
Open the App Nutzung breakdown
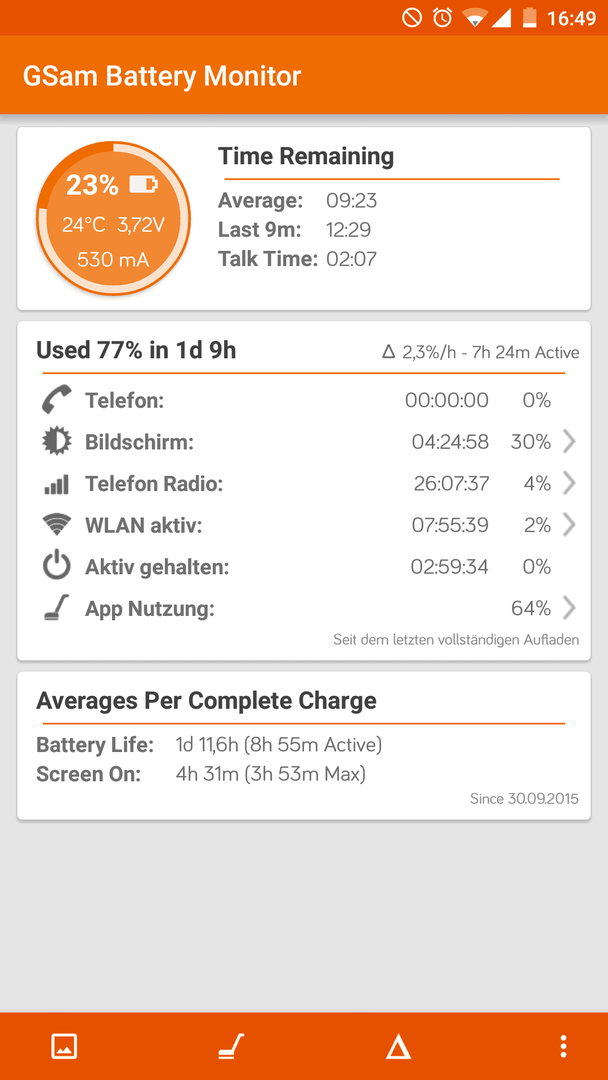(304, 609)
